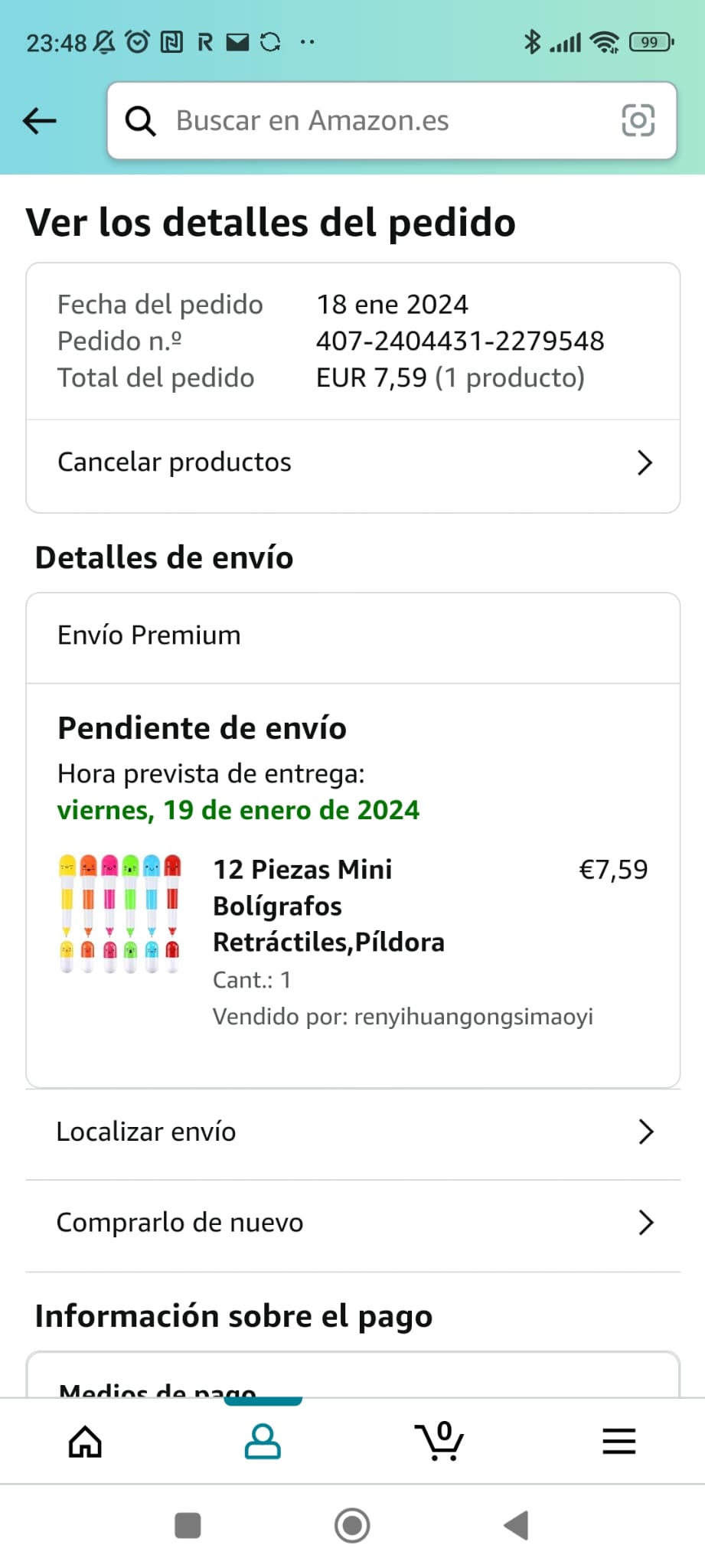
Task: Tap the system back button
Action: pos(517,1525)
